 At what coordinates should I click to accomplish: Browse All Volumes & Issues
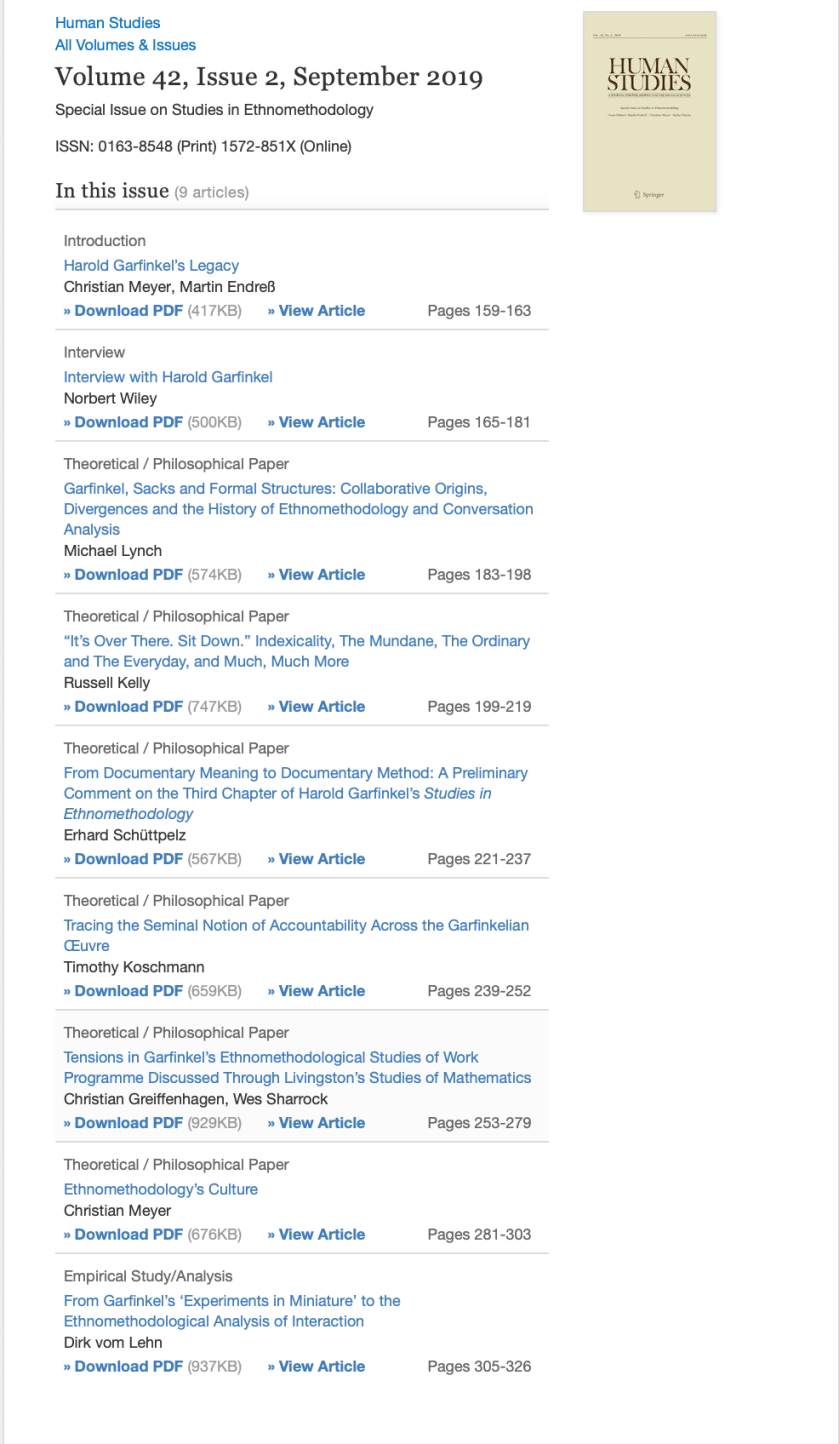coord(125,45)
